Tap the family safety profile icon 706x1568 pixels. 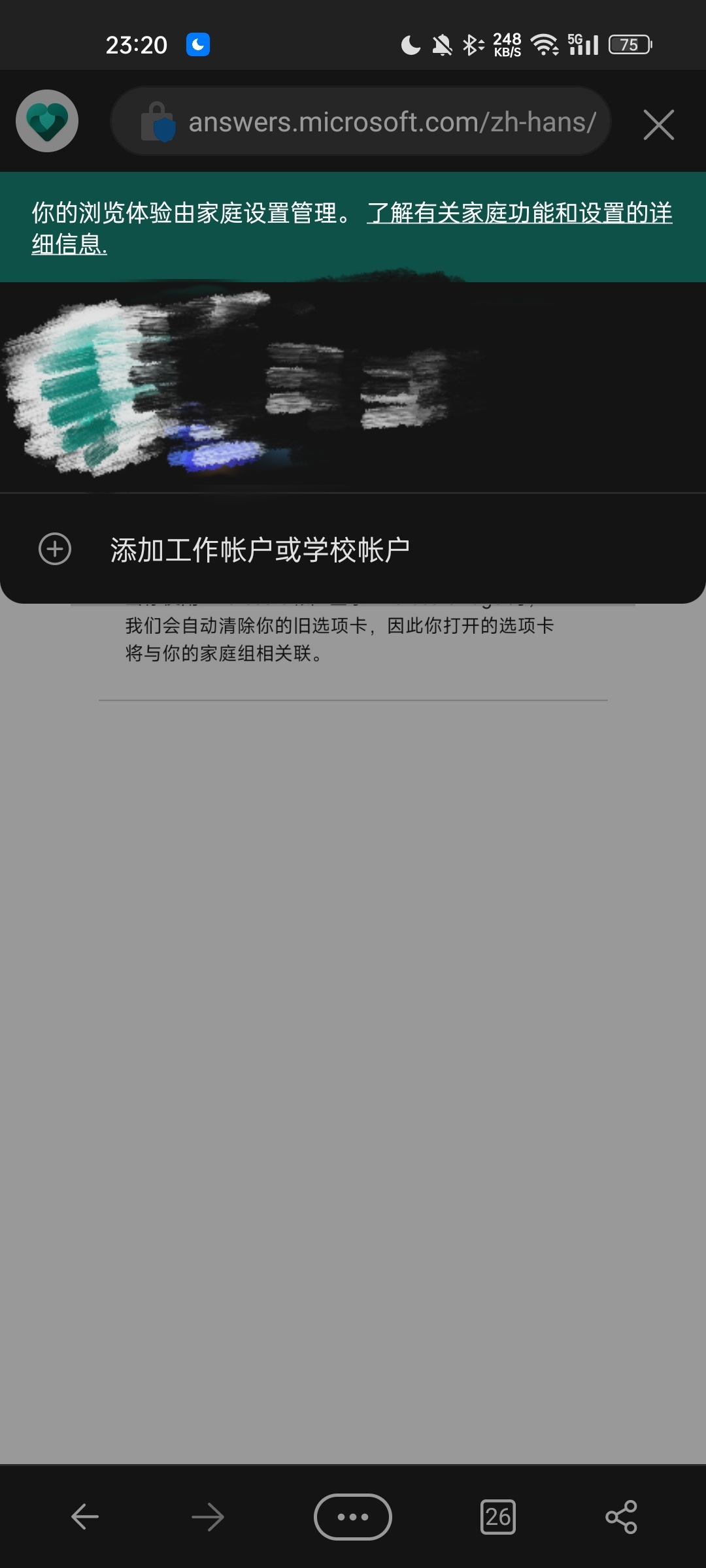[x=47, y=122]
